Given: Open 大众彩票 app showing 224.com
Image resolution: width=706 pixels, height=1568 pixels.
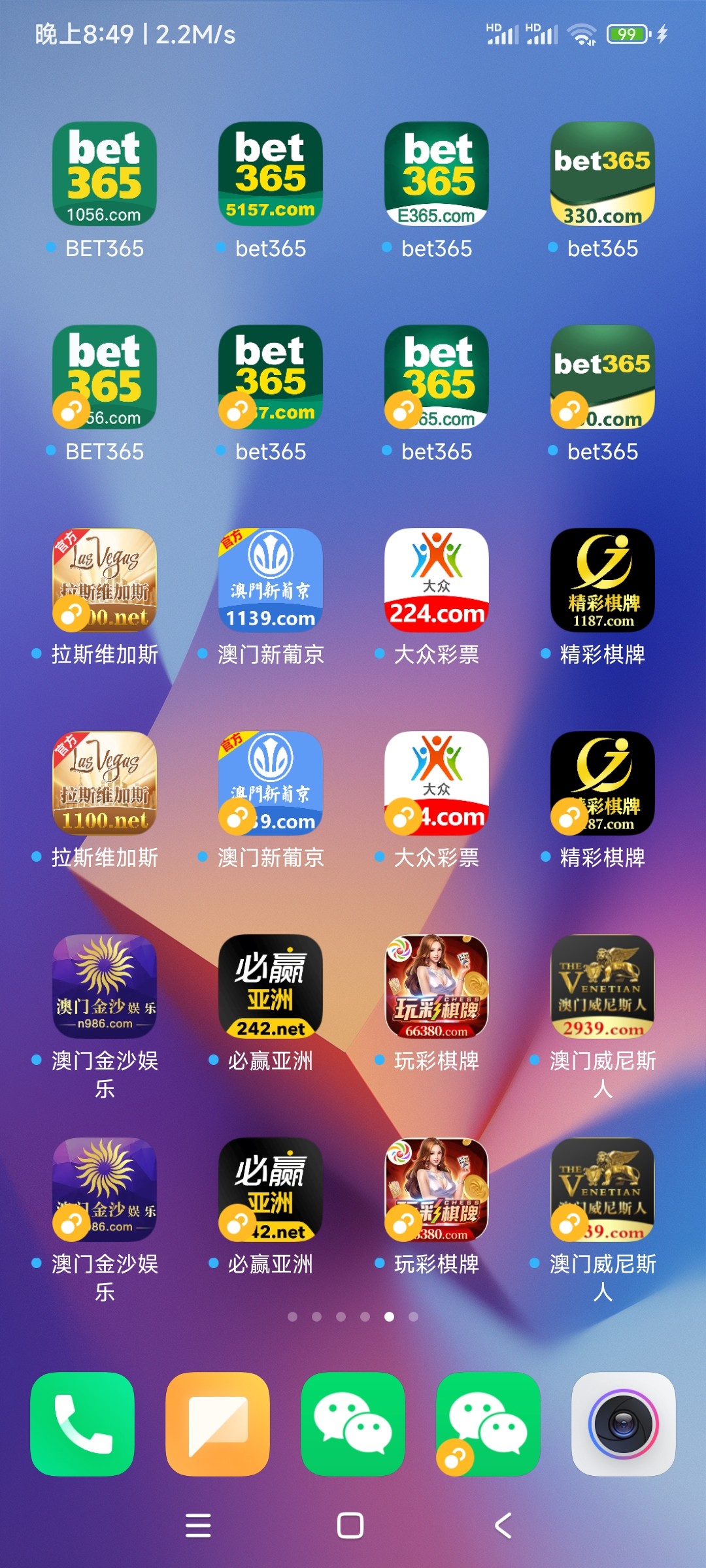Looking at the screenshot, I should [x=437, y=580].
